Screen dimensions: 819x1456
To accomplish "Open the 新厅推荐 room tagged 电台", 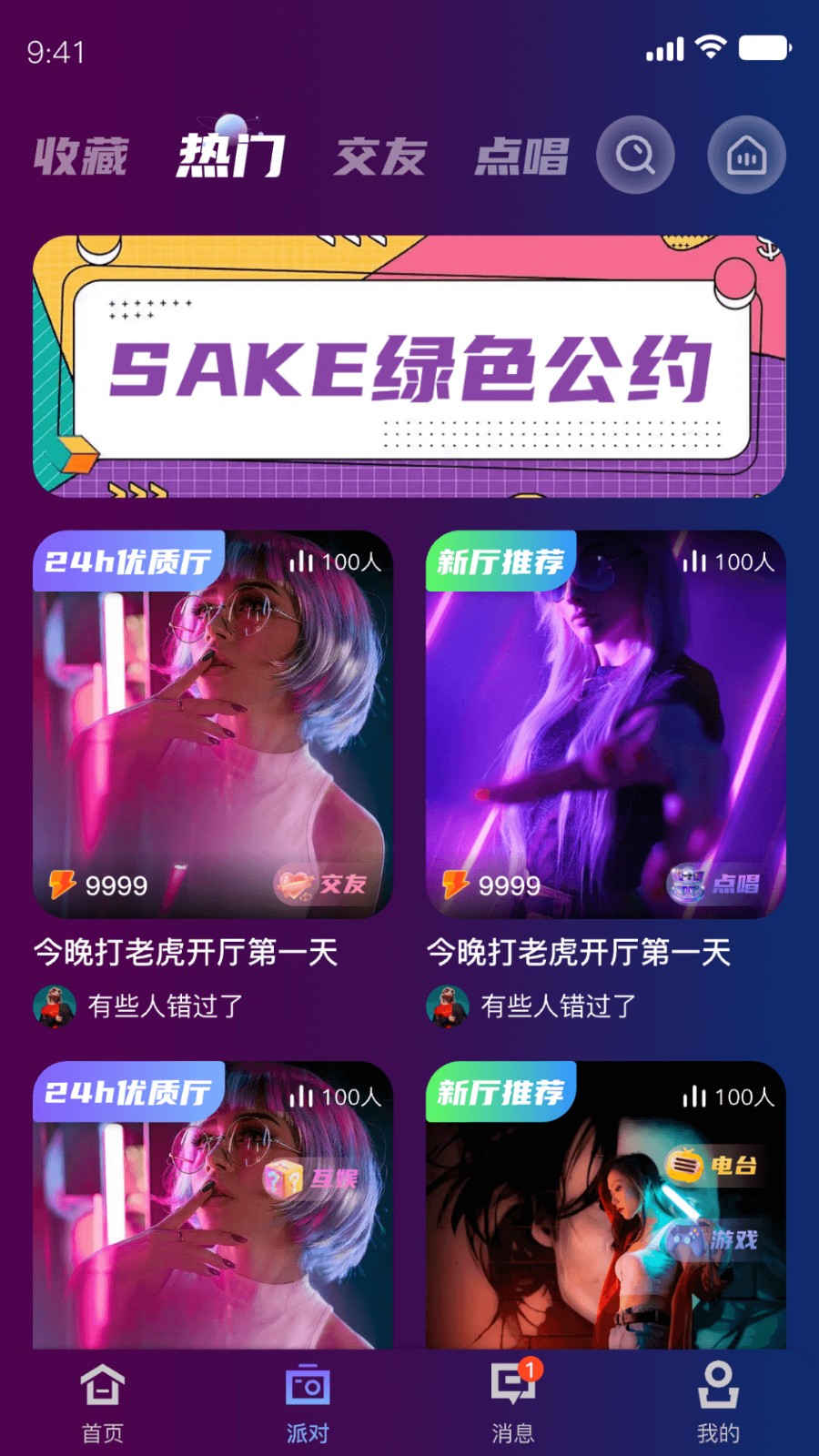I will pyautogui.click(x=606, y=1206).
